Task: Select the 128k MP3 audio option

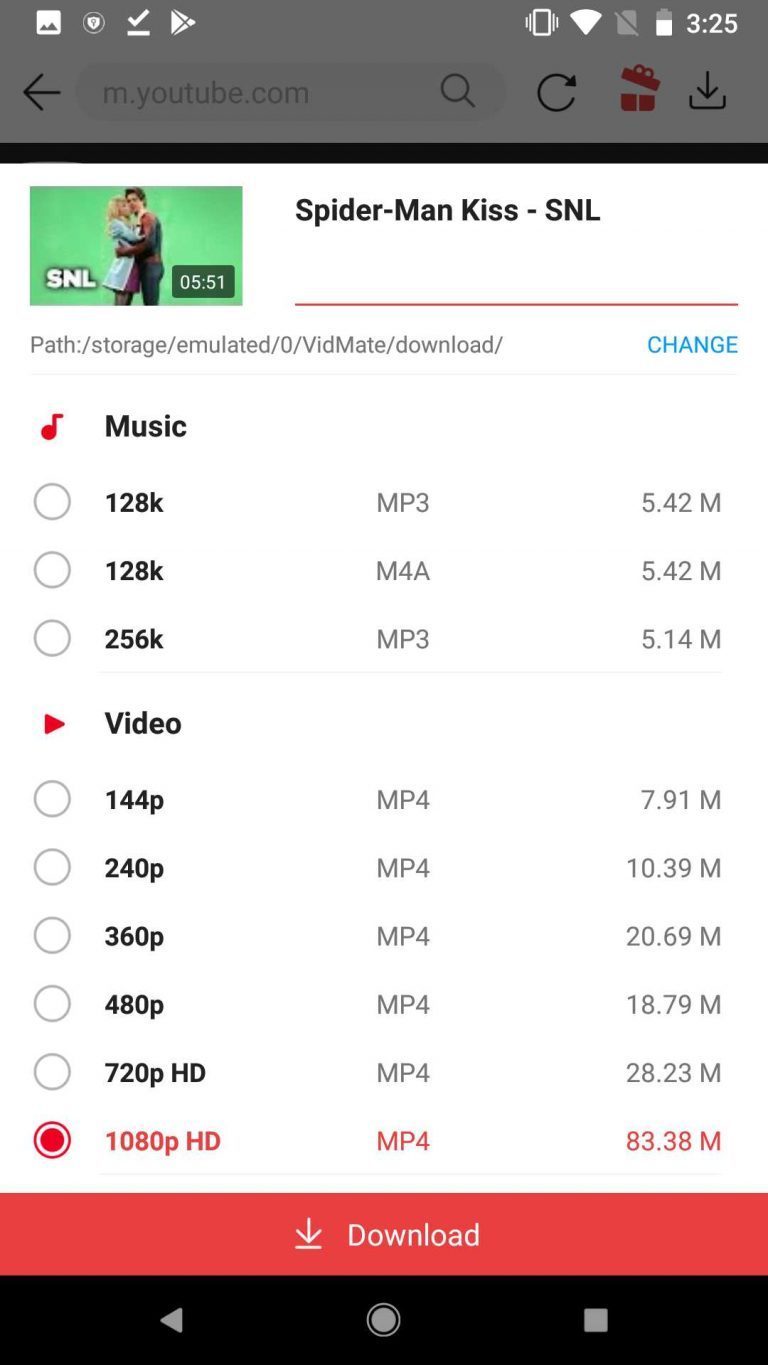Action: point(52,502)
